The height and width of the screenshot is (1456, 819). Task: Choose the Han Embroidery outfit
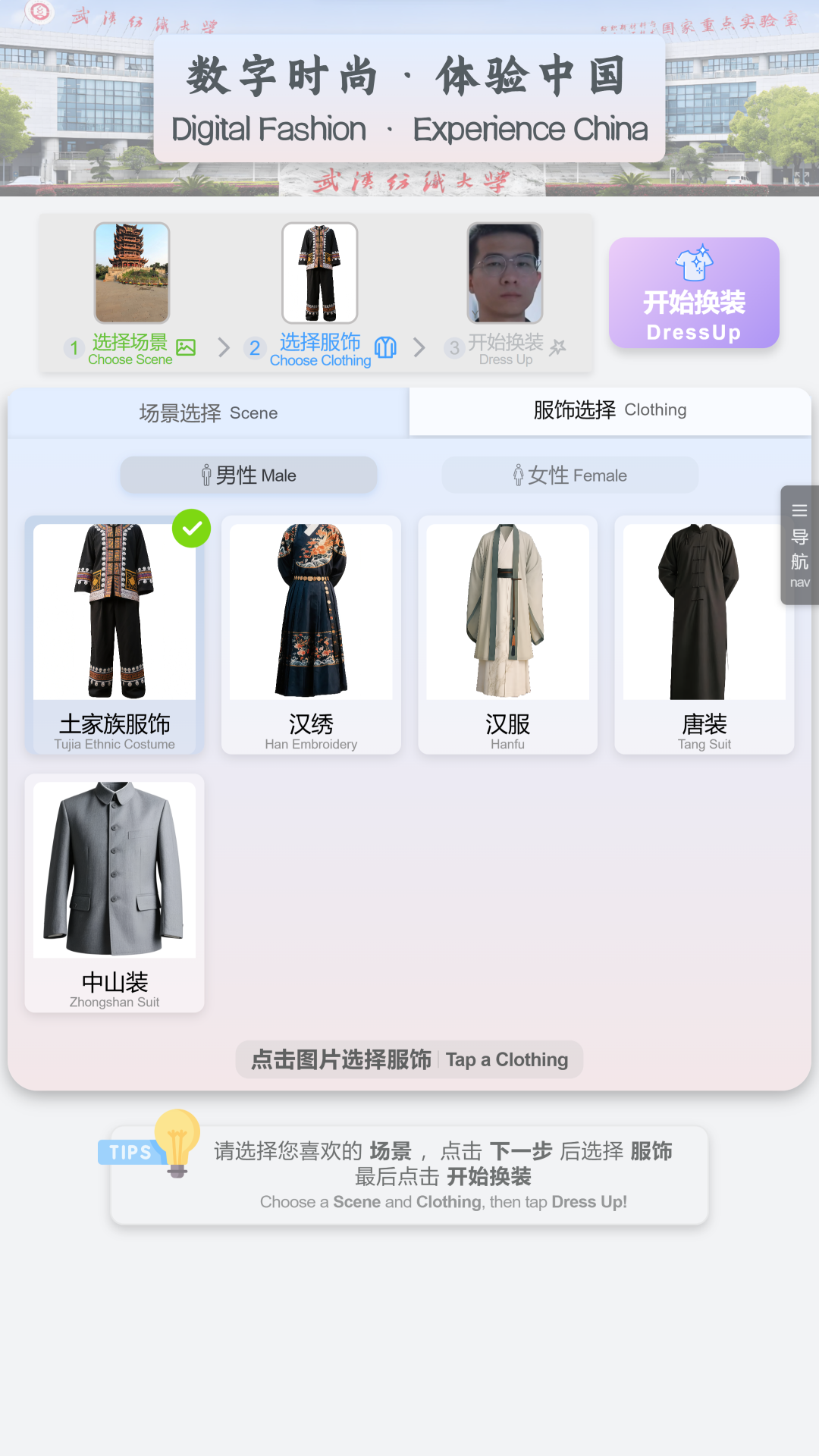tap(311, 635)
